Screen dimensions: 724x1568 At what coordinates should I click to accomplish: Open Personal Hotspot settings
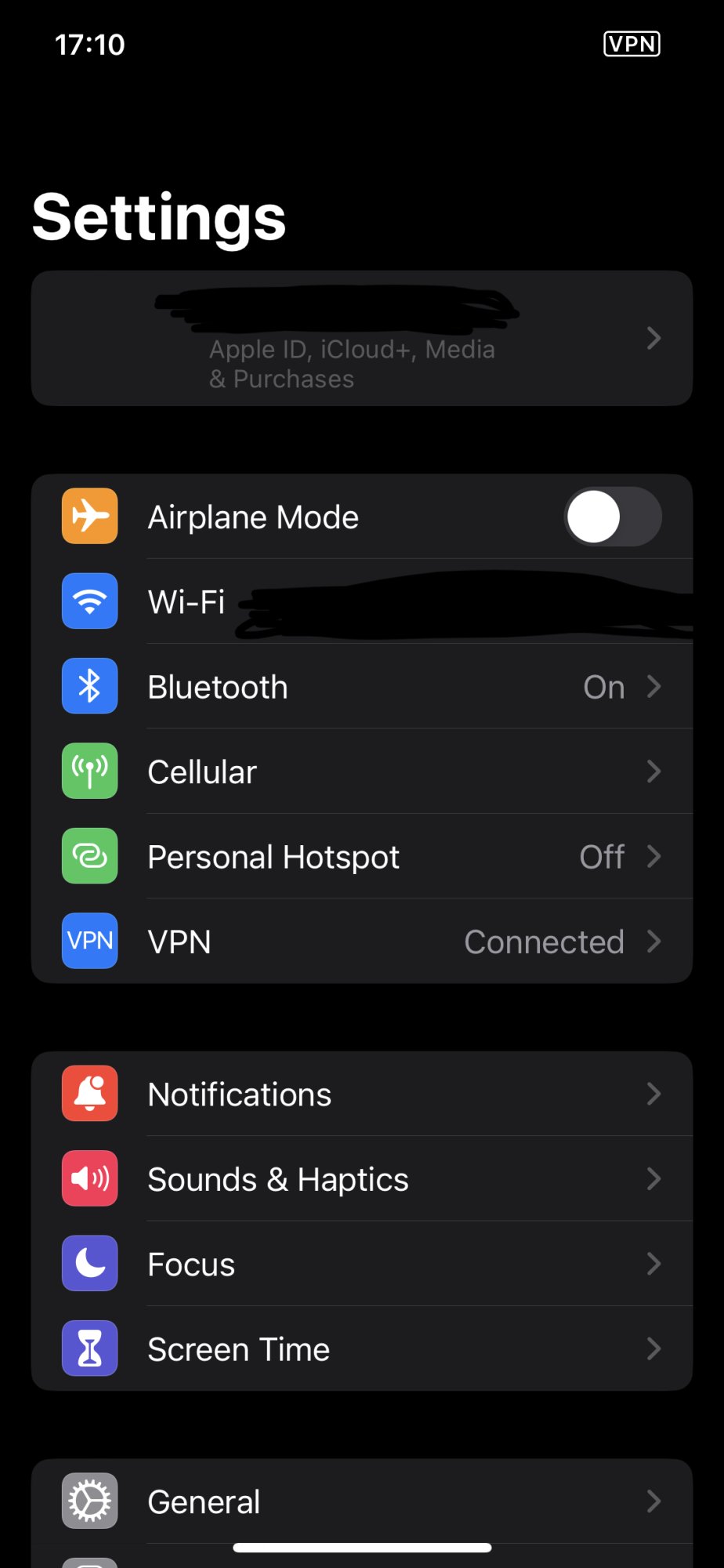[362, 856]
